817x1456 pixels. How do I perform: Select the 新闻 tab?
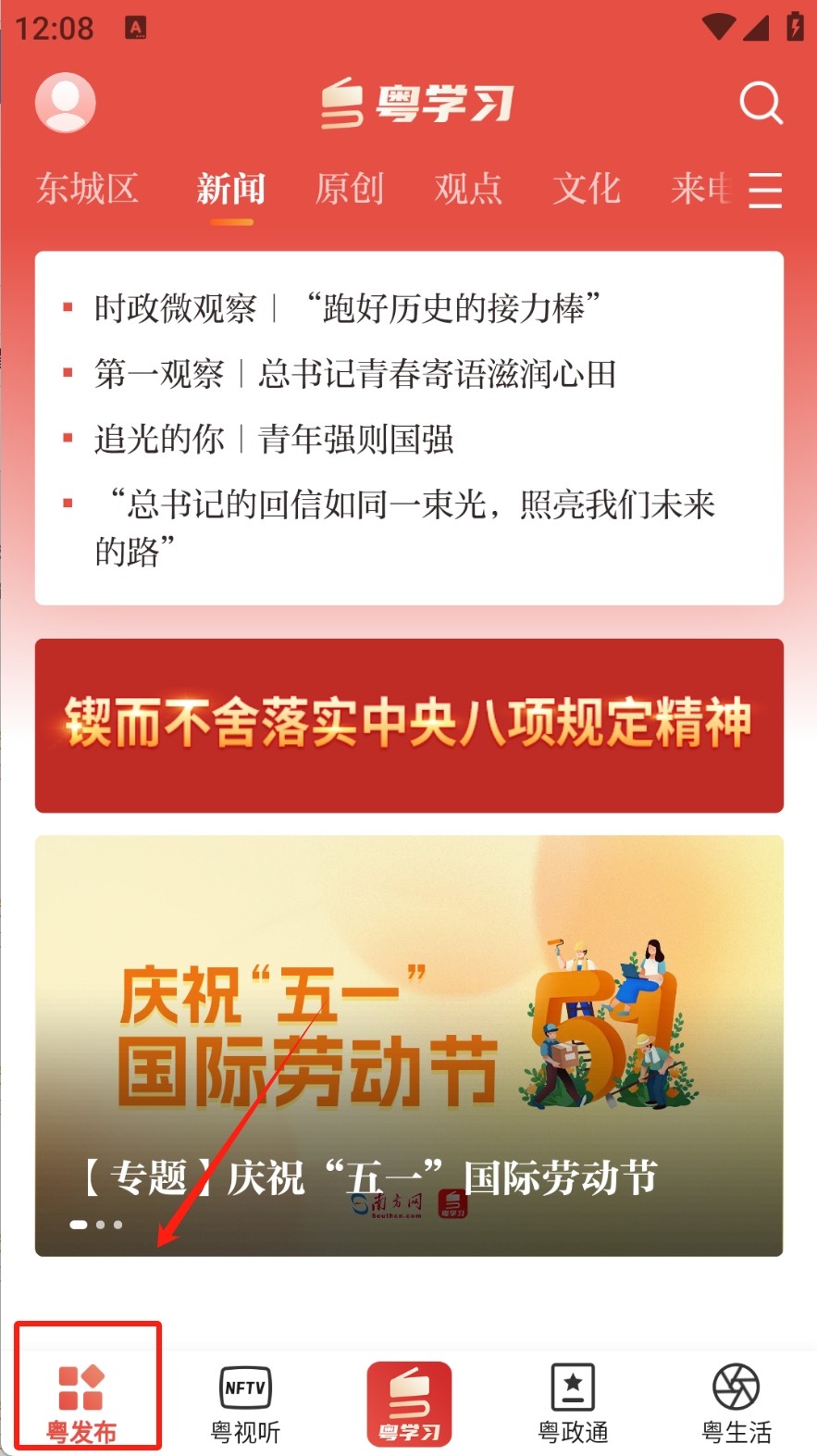click(x=230, y=189)
